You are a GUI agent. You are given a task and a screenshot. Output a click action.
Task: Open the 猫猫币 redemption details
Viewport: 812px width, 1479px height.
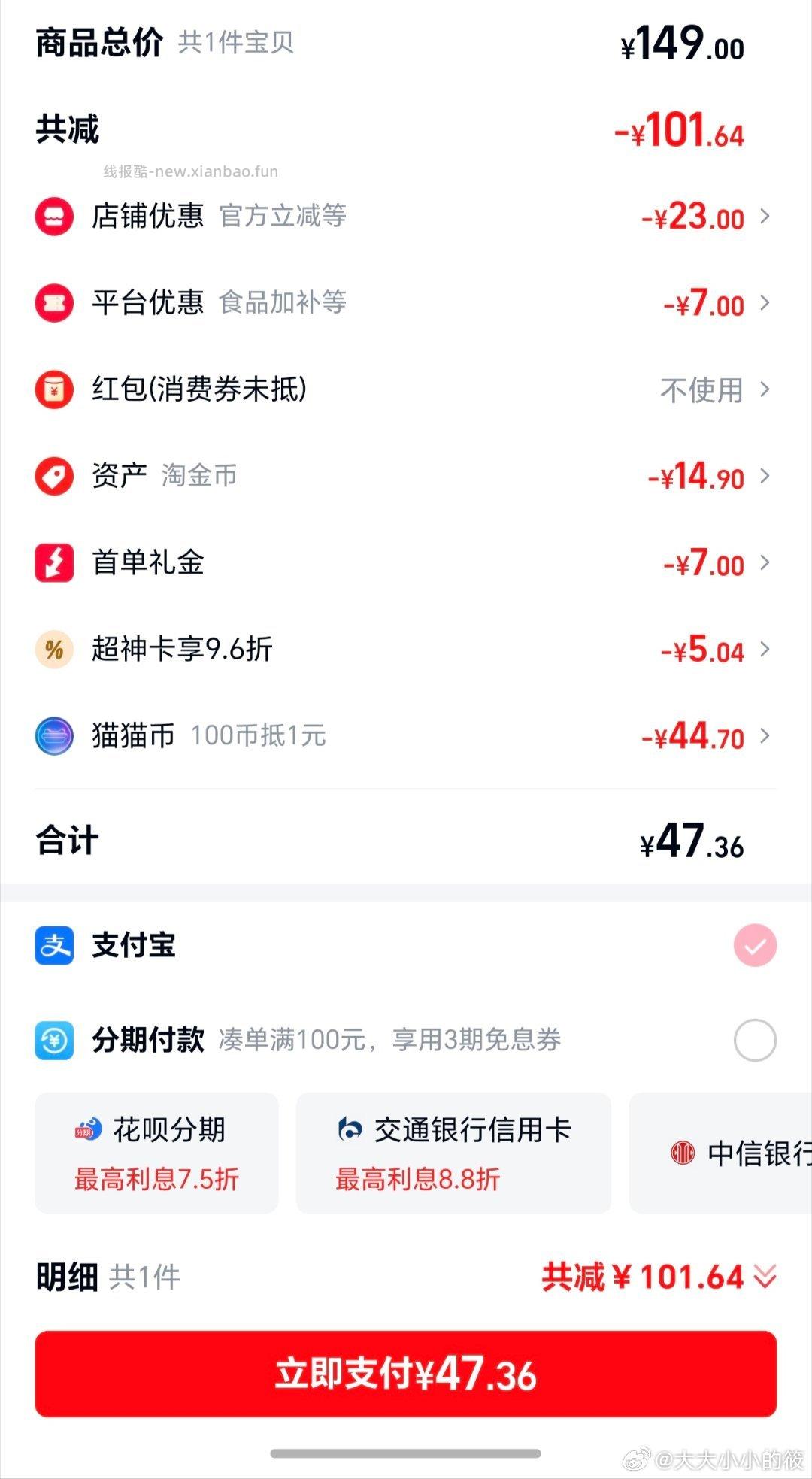pos(765,736)
